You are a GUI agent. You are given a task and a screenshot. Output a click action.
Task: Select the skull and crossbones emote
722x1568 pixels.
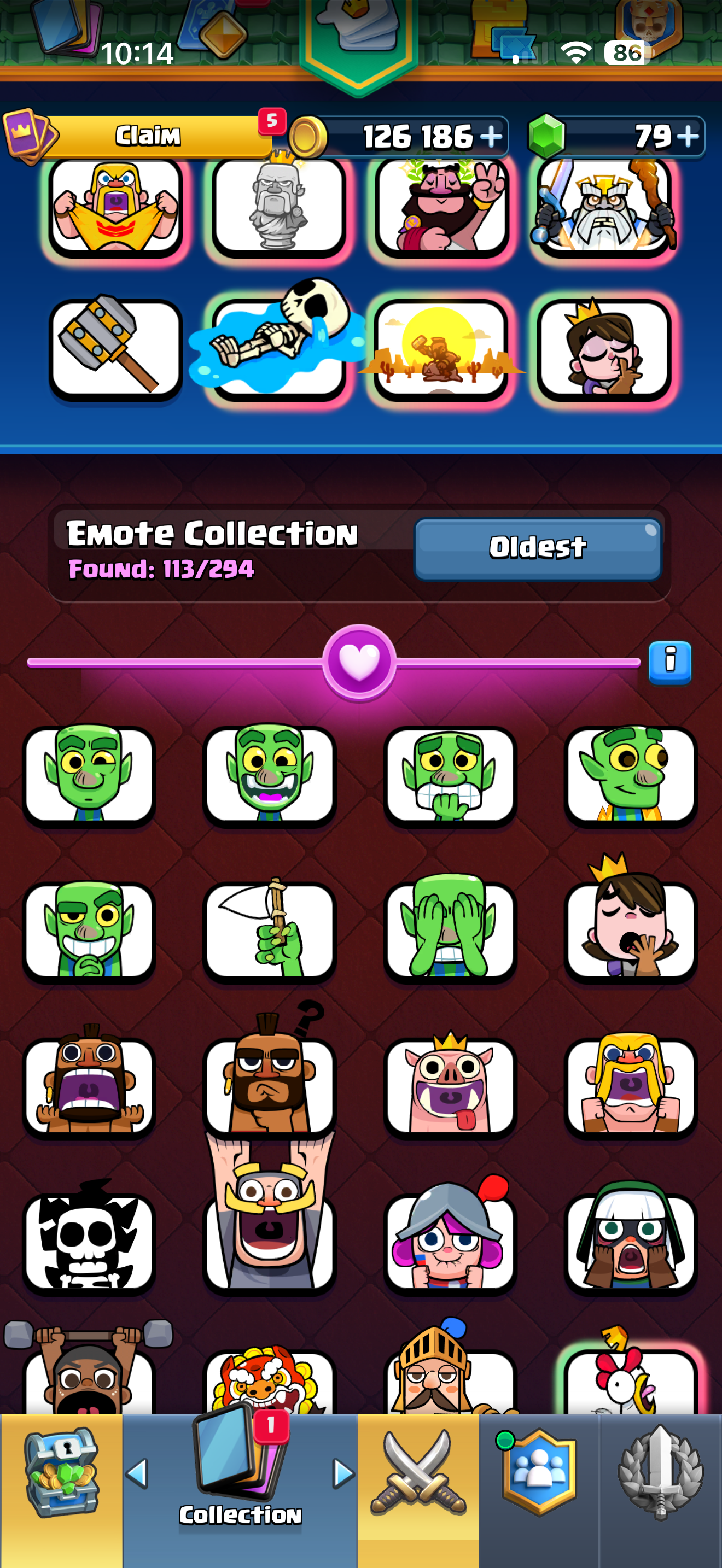click(x=89, y=1239)
